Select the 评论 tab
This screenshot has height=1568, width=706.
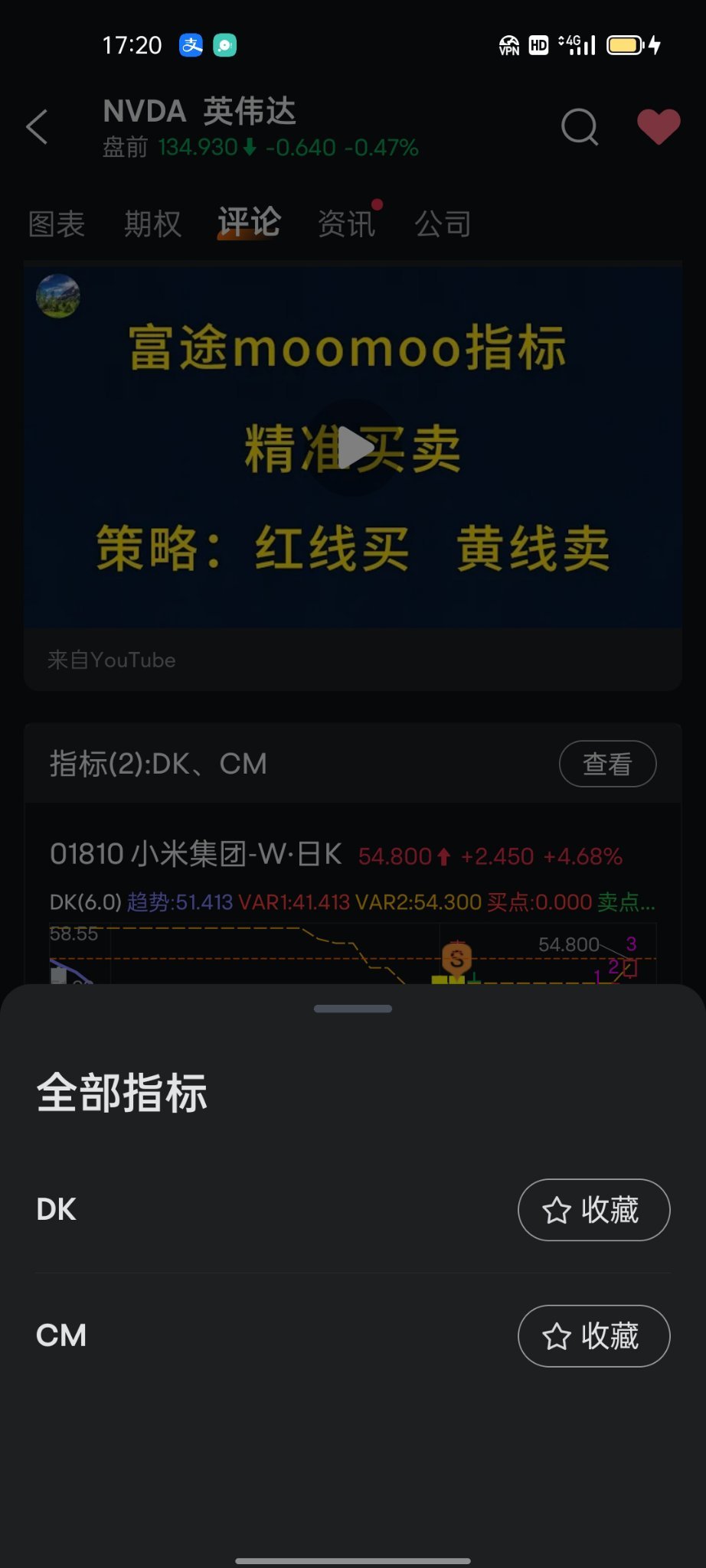(250, 223)
